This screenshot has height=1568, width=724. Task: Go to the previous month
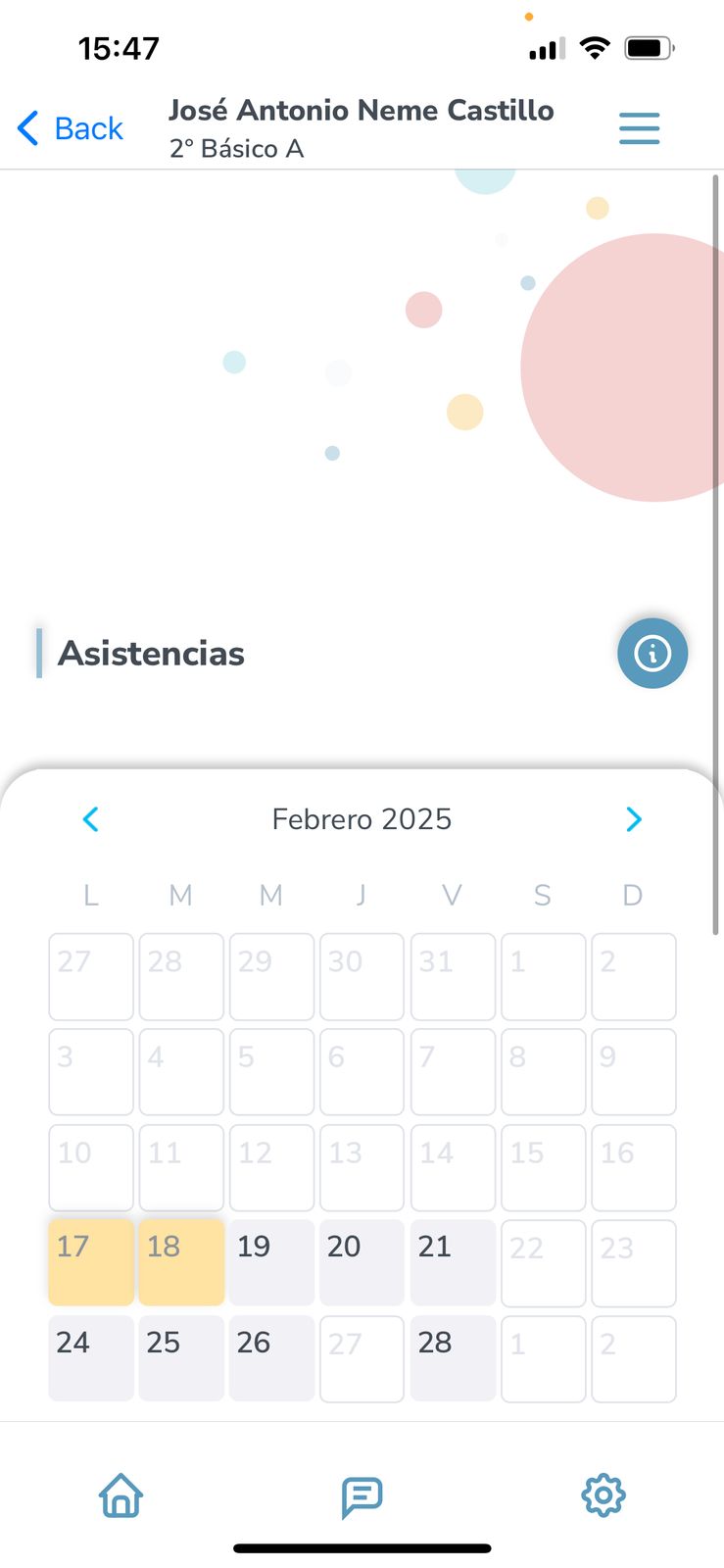tap(91, 819)
